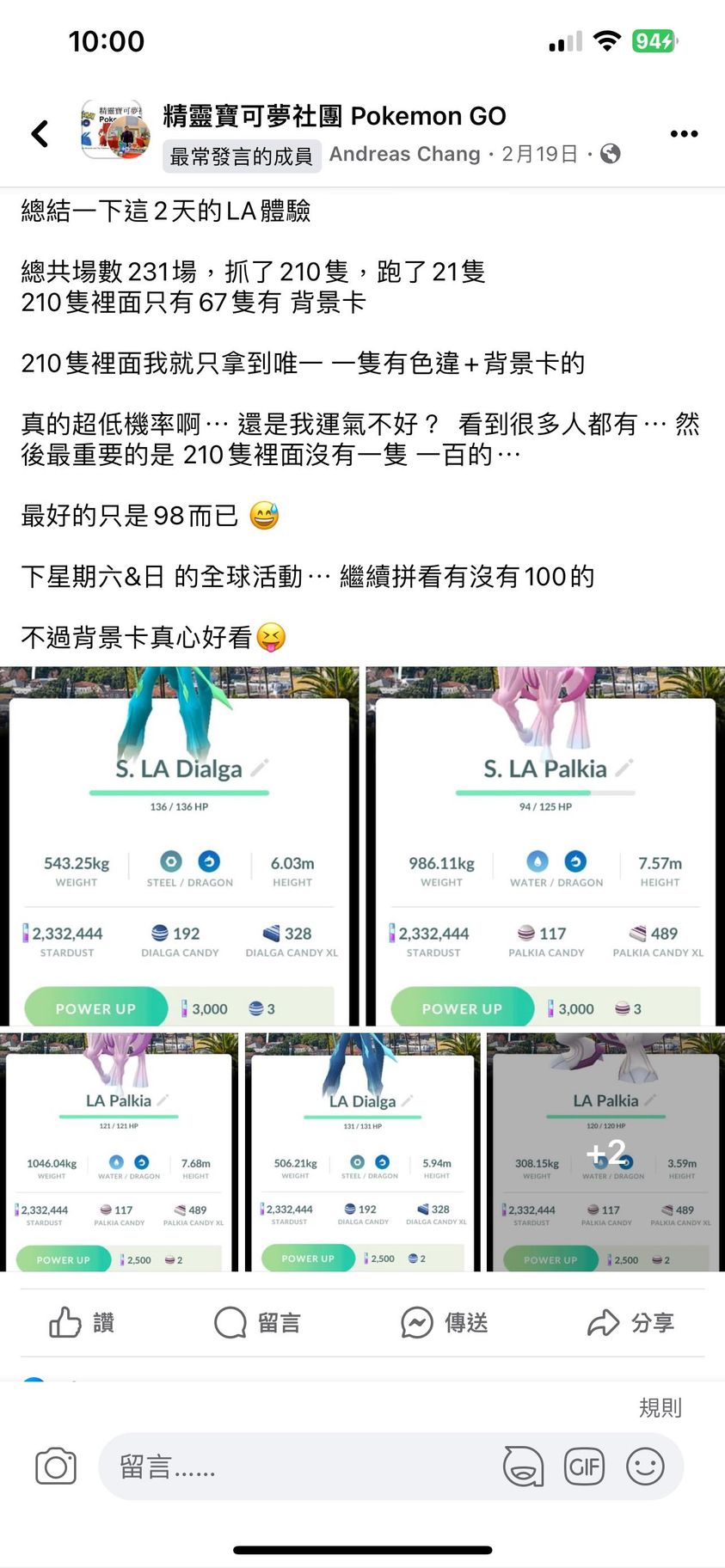The image size is (725, 1568).
Task: Open the group rules (規則)
Action: tap(660, 1407)
